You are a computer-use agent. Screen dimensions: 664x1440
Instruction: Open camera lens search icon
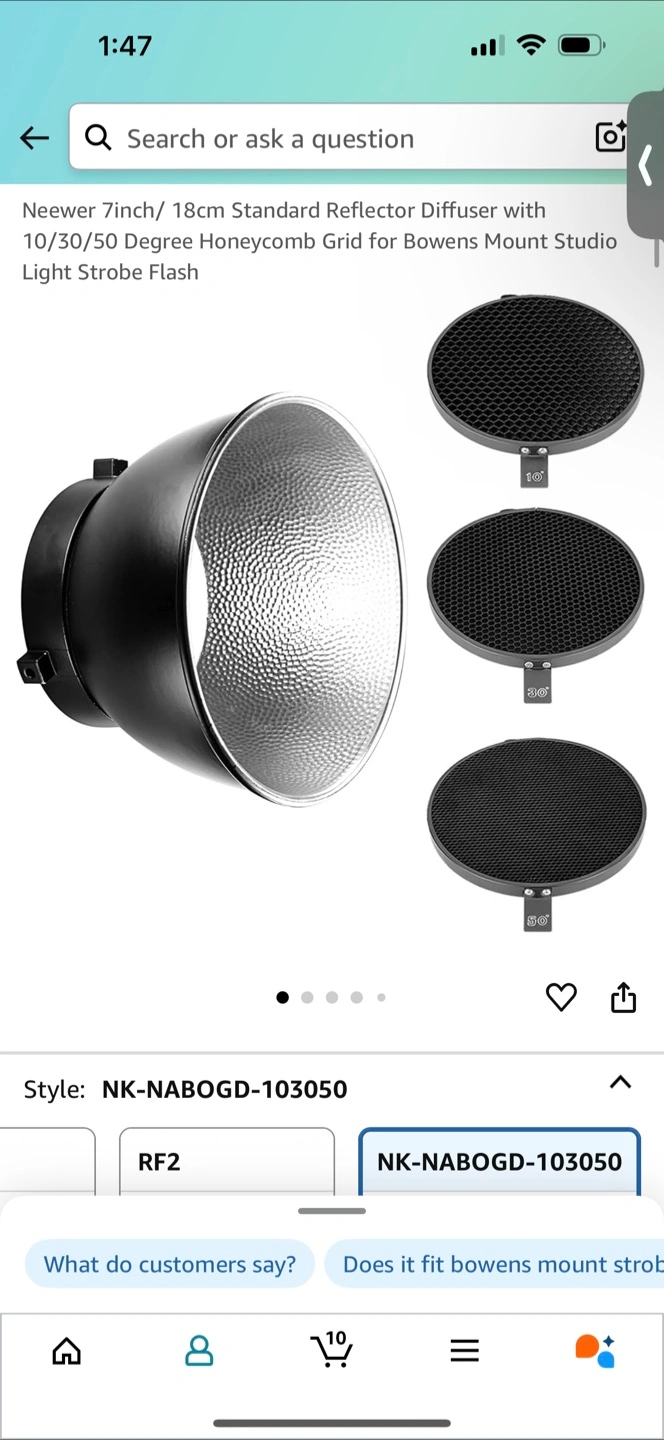[x=609, y=137]
